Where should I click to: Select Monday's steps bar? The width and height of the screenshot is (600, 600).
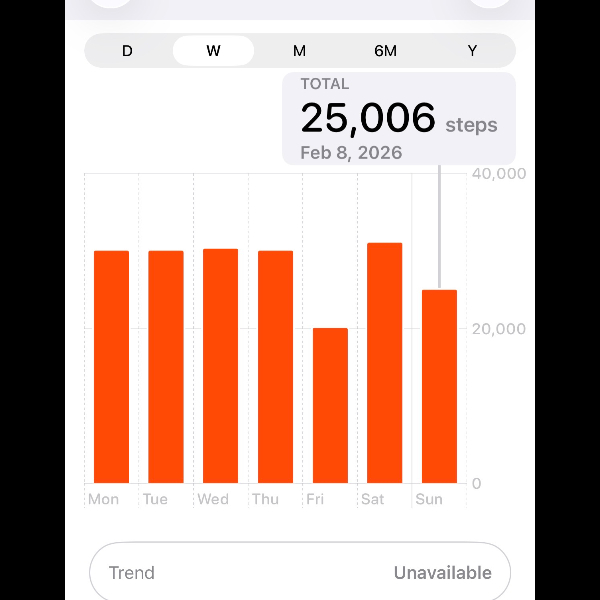click(111, 367)
